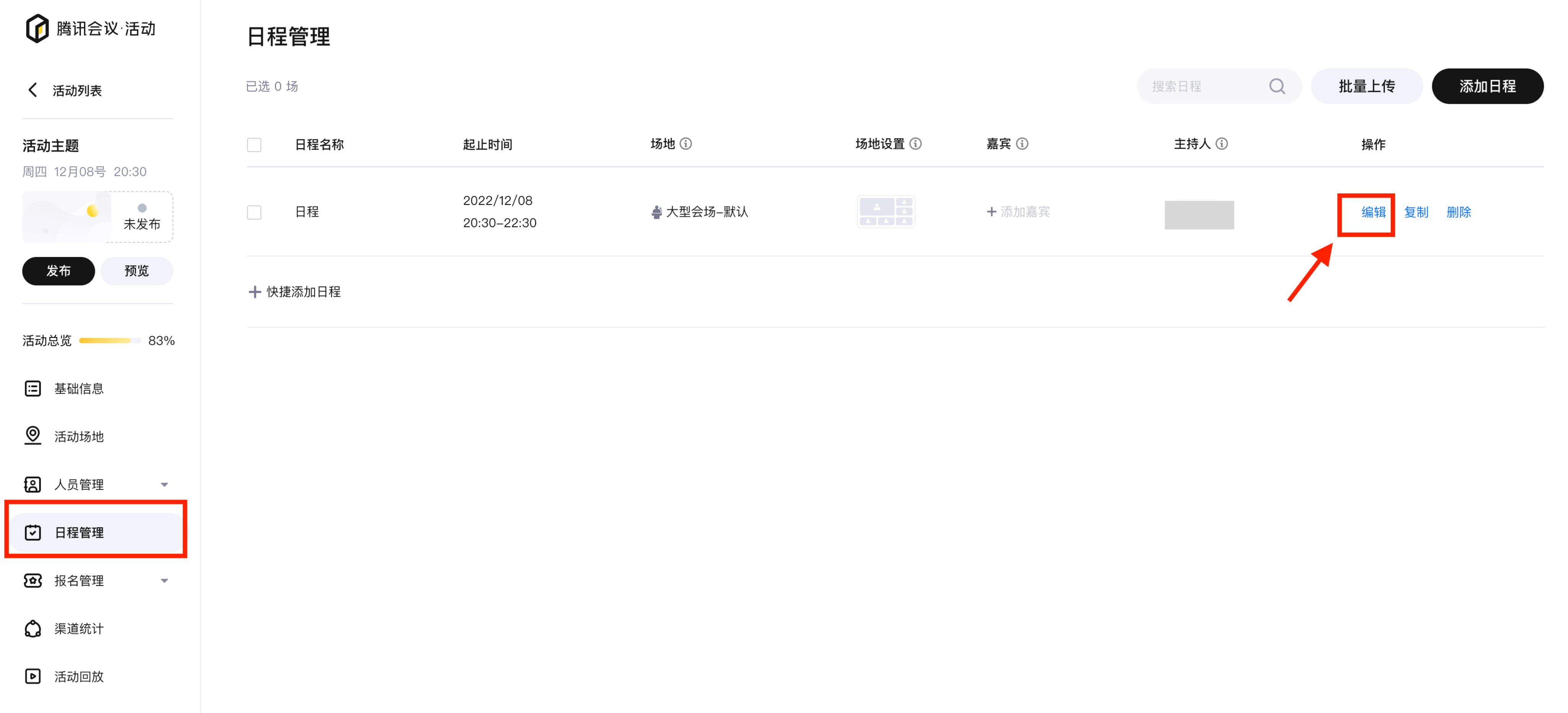This screenshot has height=713, width=1568.
Task: Check the box for 日程 row
Action: point(255,213)
